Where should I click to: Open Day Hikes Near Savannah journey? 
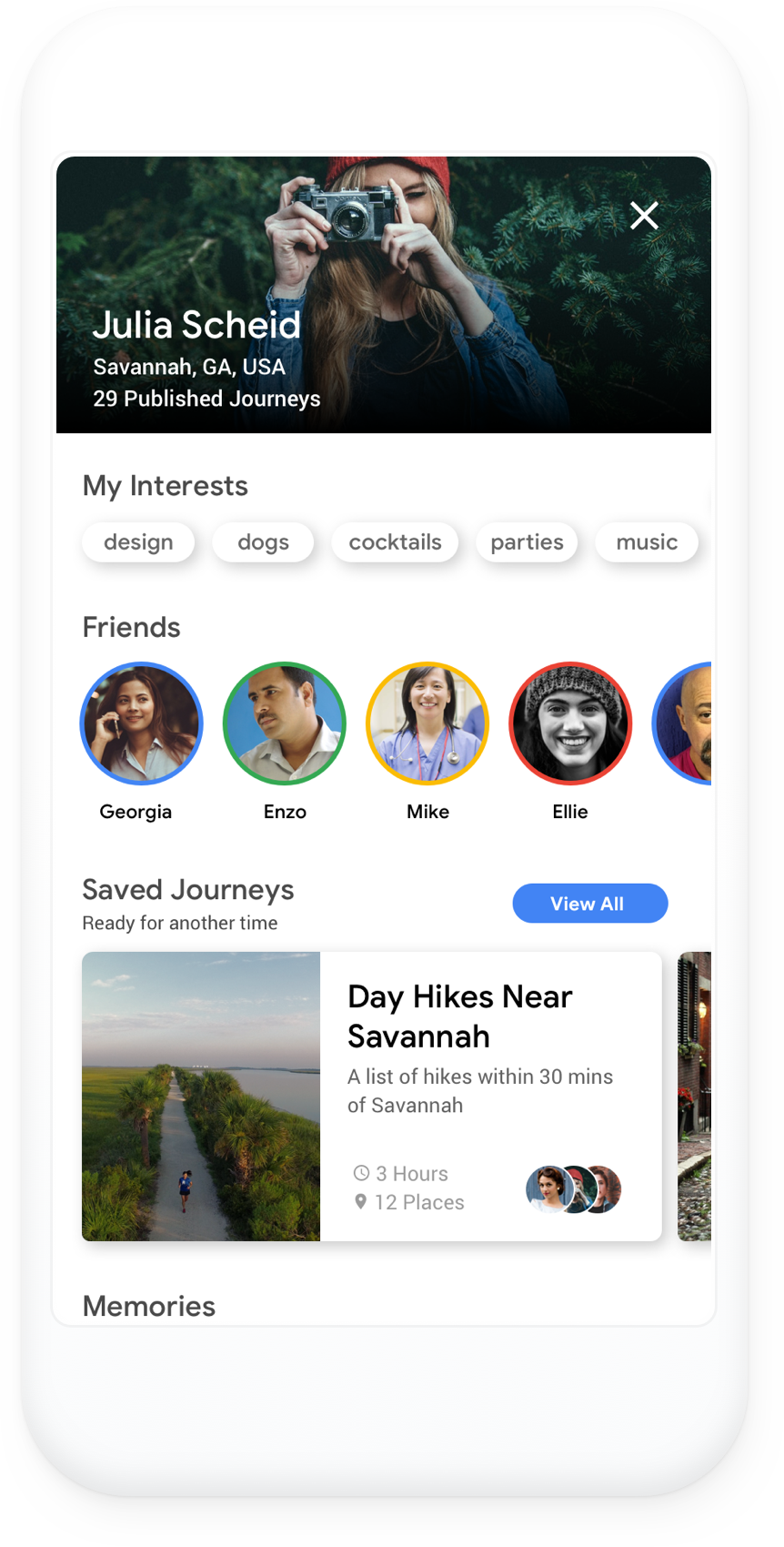(x=372, y=1097)
